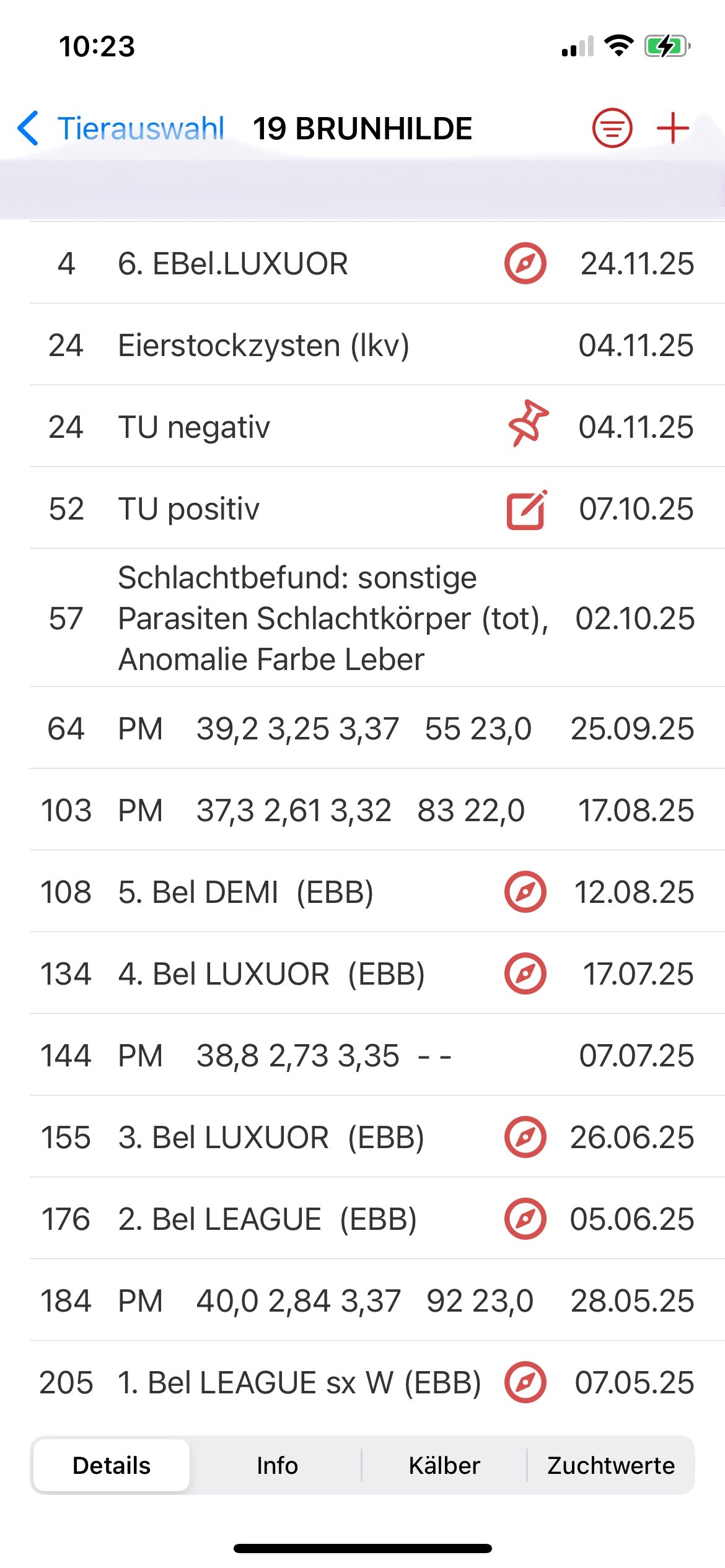
Task: Tap the compass icon on 3. Bel LUXUOR
Action: pos(525,1138)
